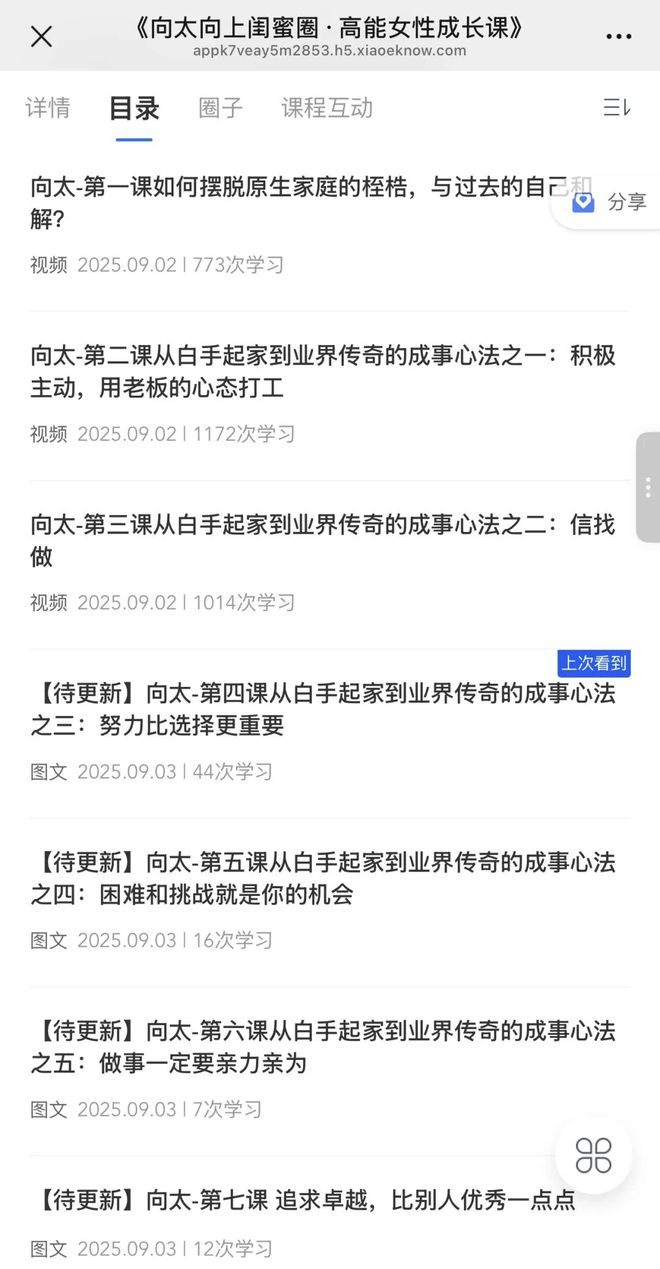Open the floating four-petal shortcut button
The height and width of the screenshot is (1269, 660).
tap(594, 1156)
